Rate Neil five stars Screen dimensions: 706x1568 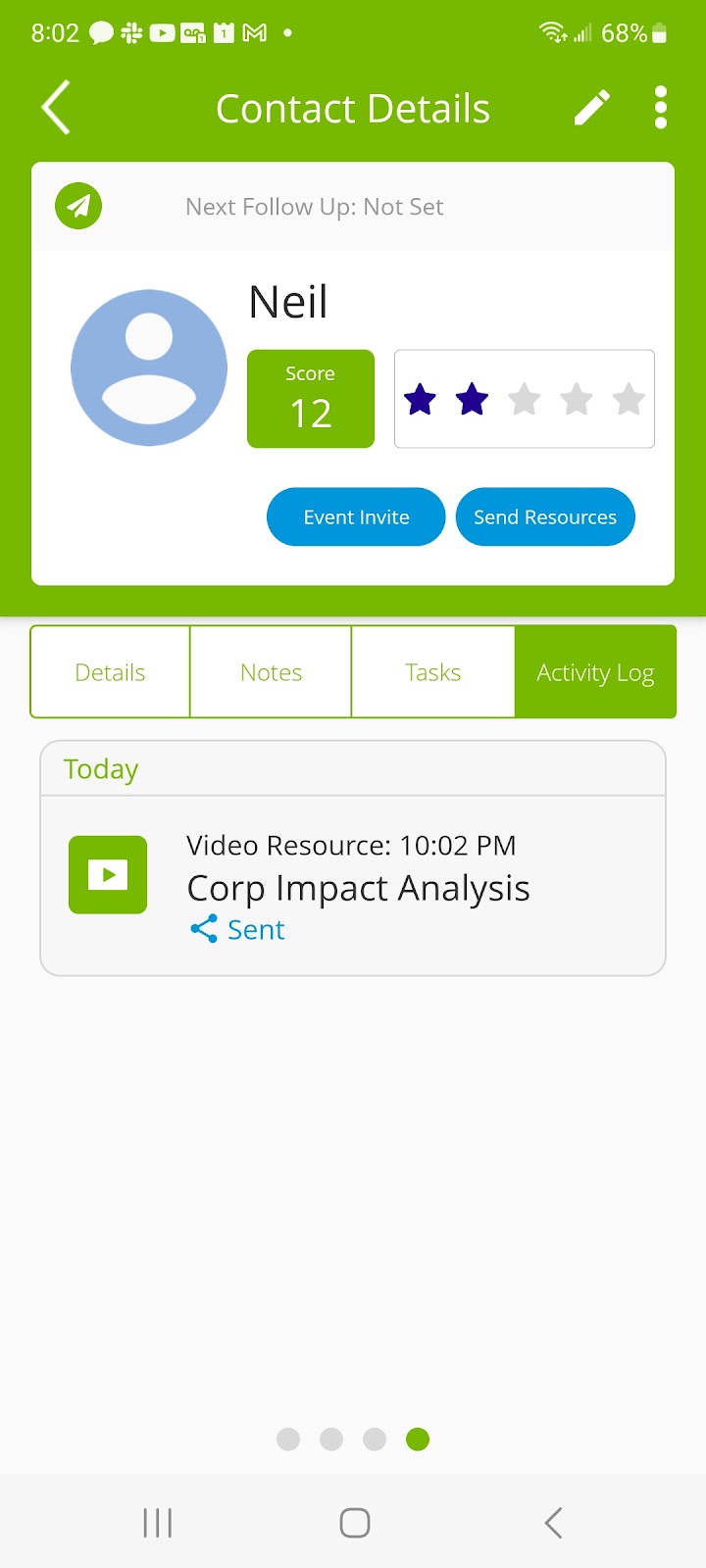(628, 400)
